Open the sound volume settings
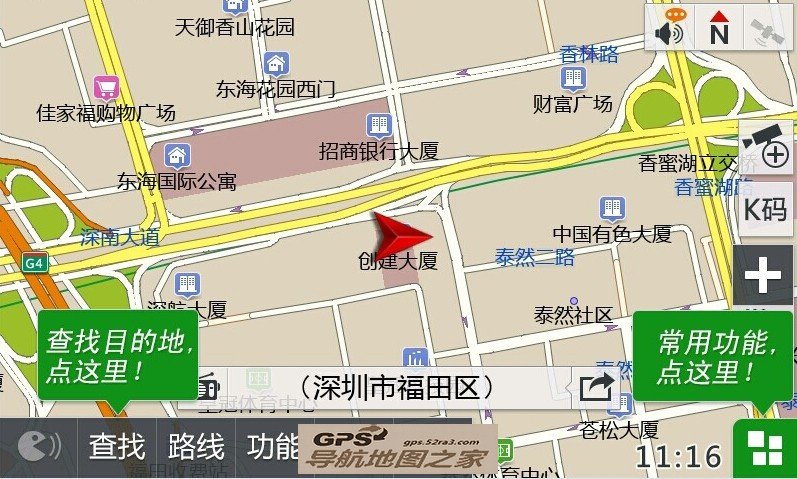797x479 pixels. 669,30
